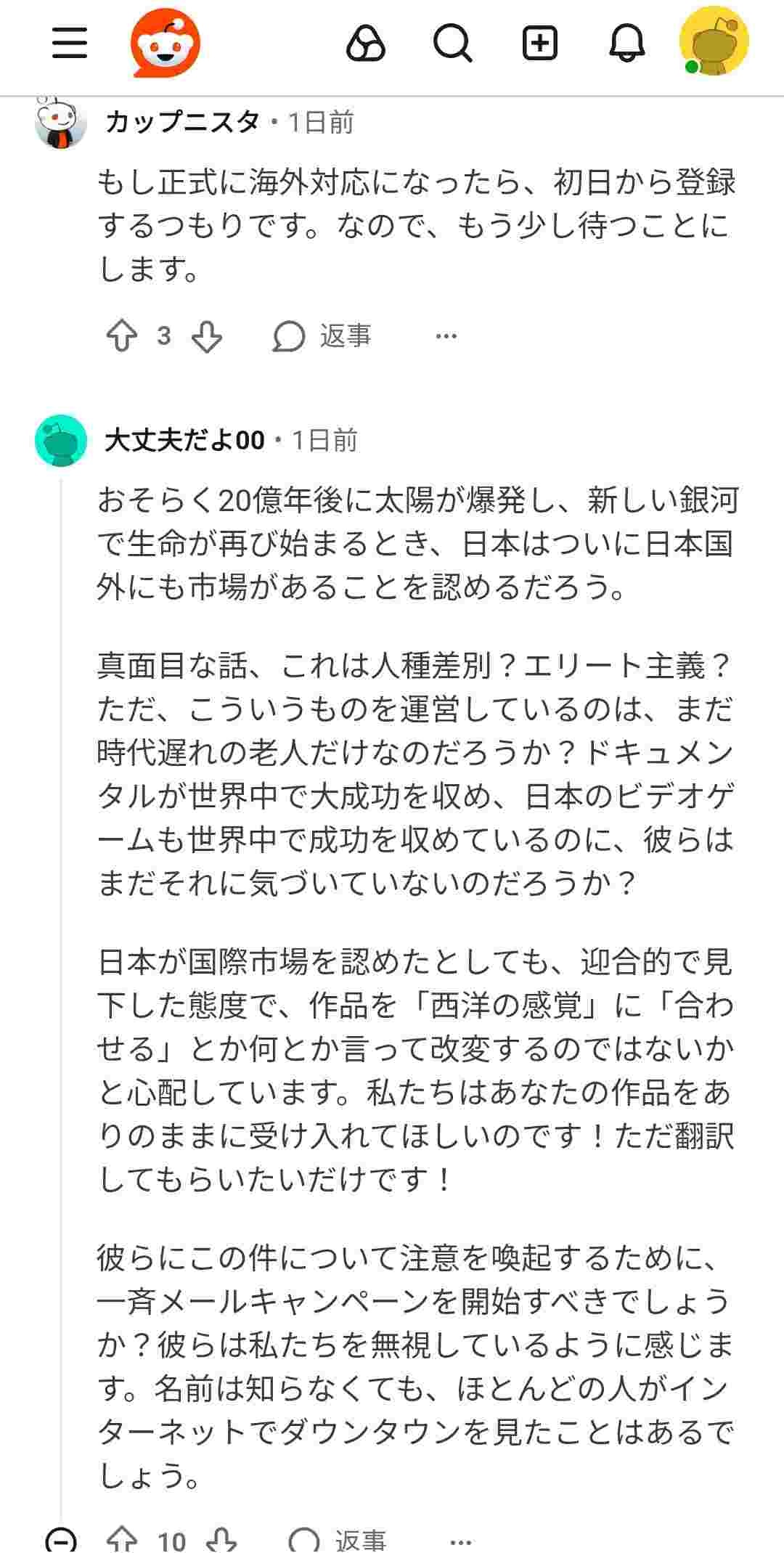Reply to 大丈夫だよ00's comment
Viewport: 784px width, 1553px height.
(337, 1540)
